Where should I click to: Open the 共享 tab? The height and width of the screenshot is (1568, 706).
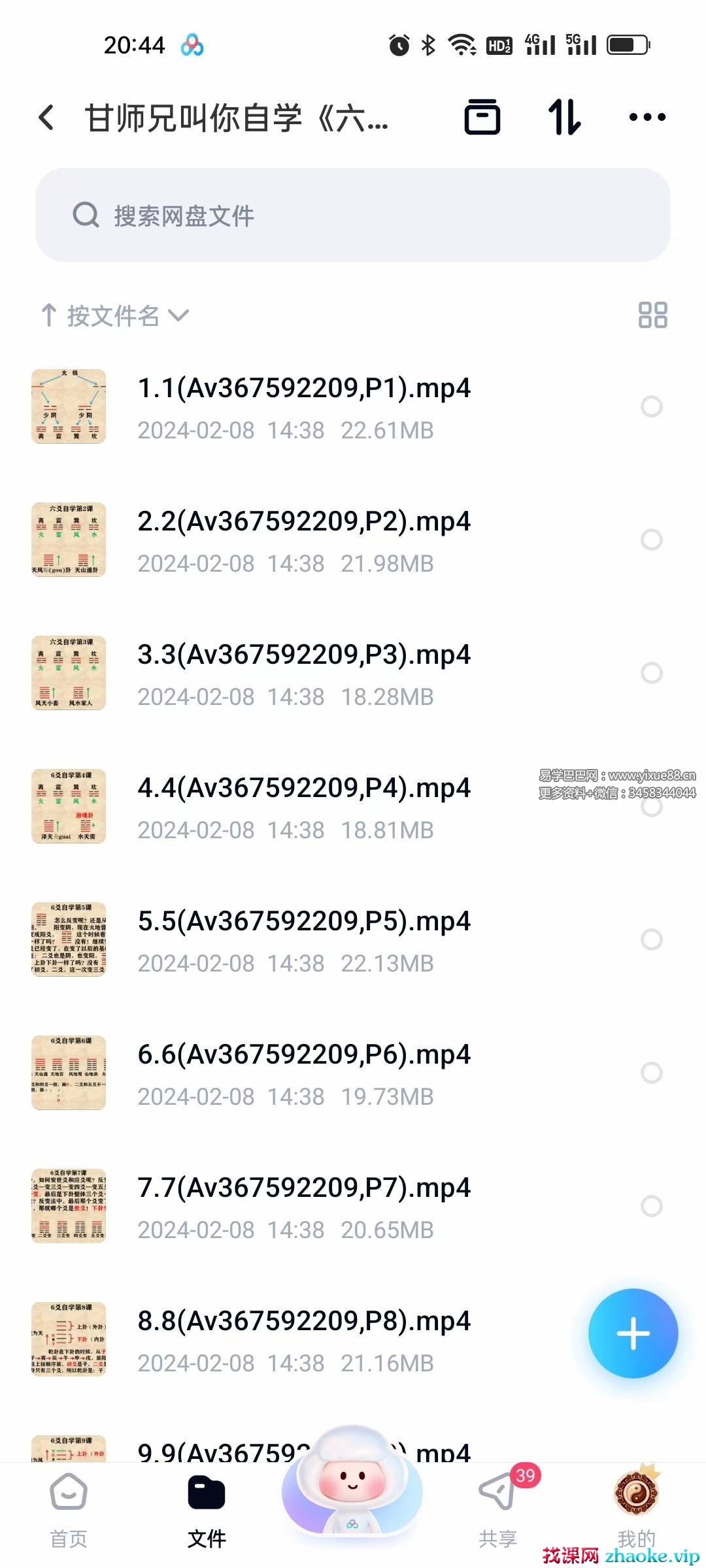[497, 1507]
